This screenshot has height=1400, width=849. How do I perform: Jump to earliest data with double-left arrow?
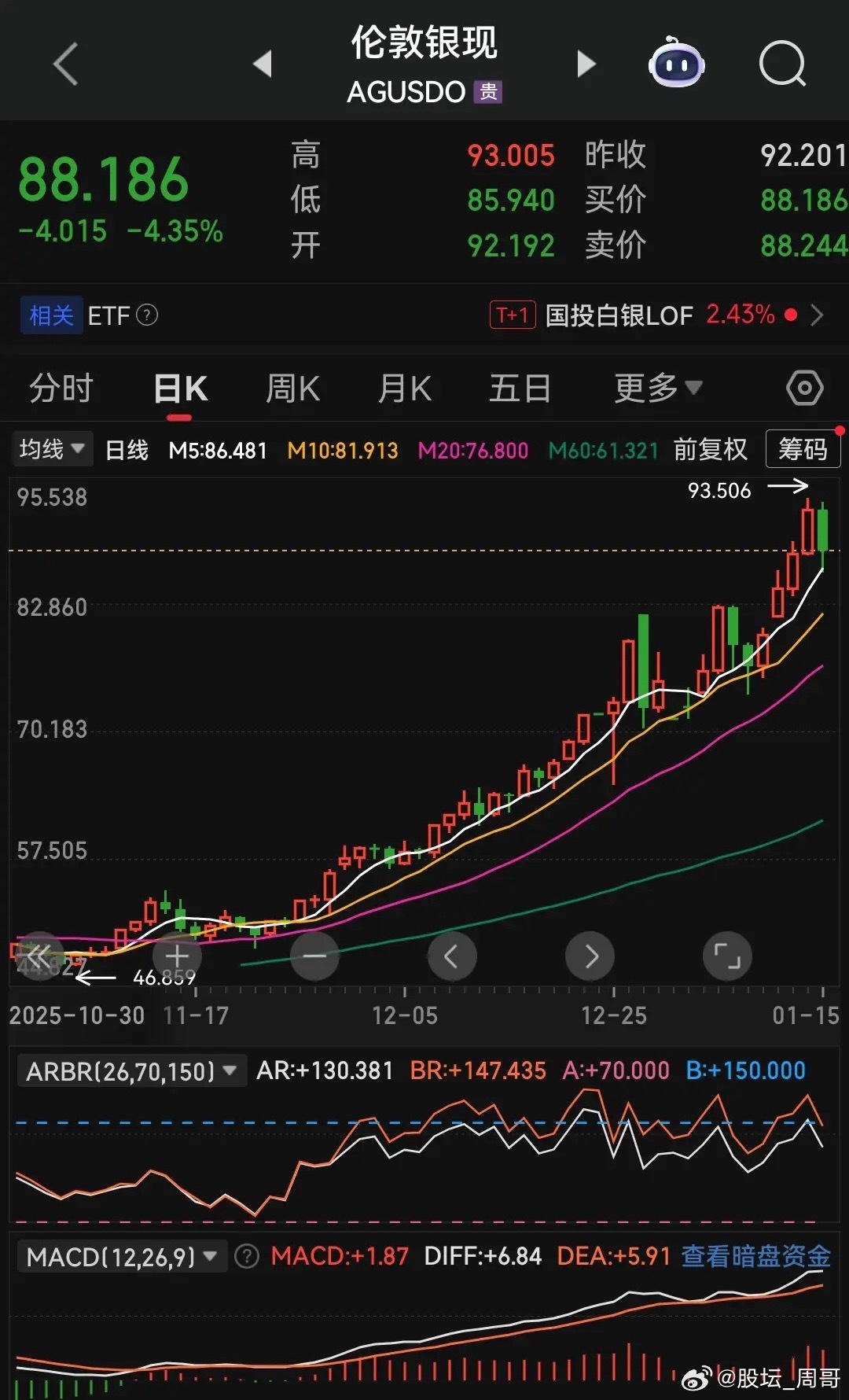[39, 956]
